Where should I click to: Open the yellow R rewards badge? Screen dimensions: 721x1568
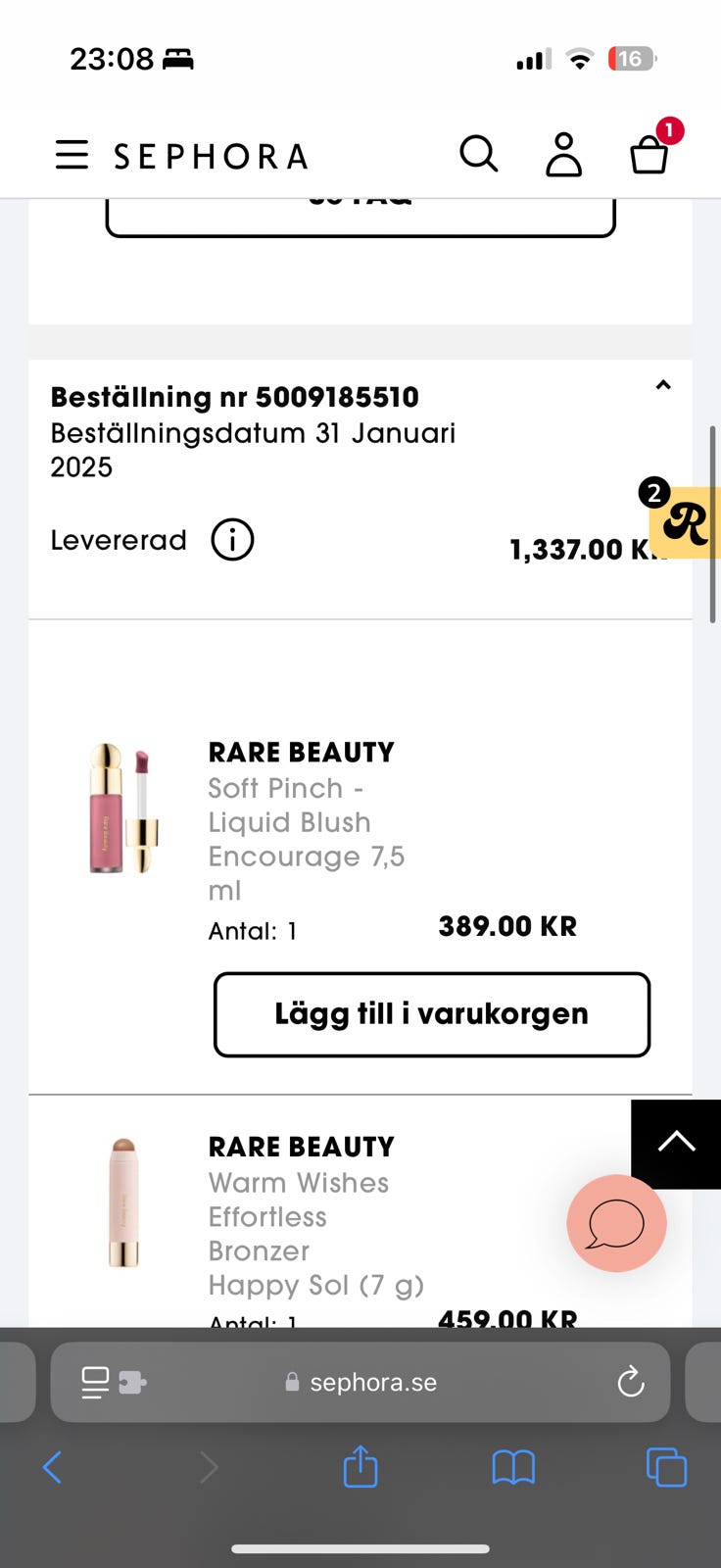click(686, 523)
